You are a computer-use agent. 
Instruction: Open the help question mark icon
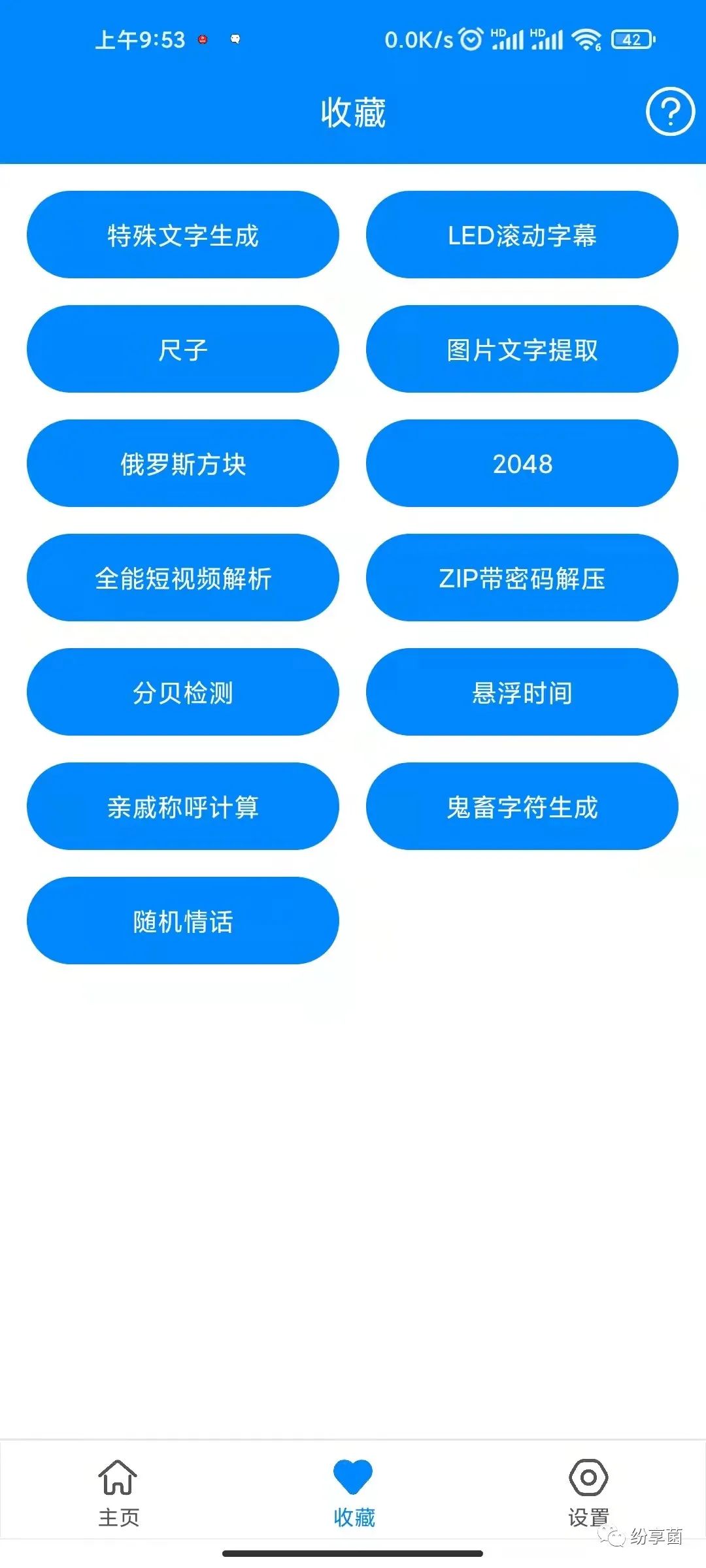pos(670,111)
